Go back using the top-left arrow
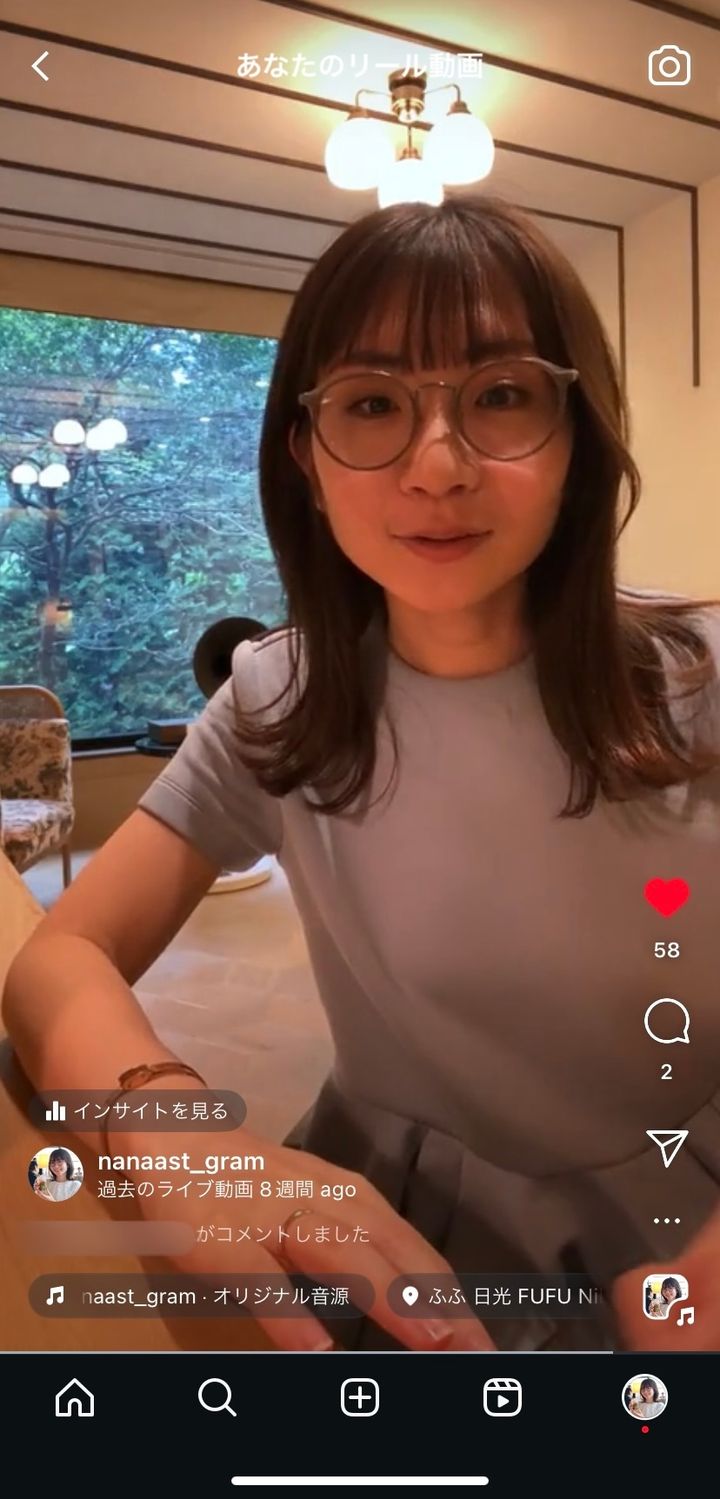The image size is (720, 1499). [40, 66]
